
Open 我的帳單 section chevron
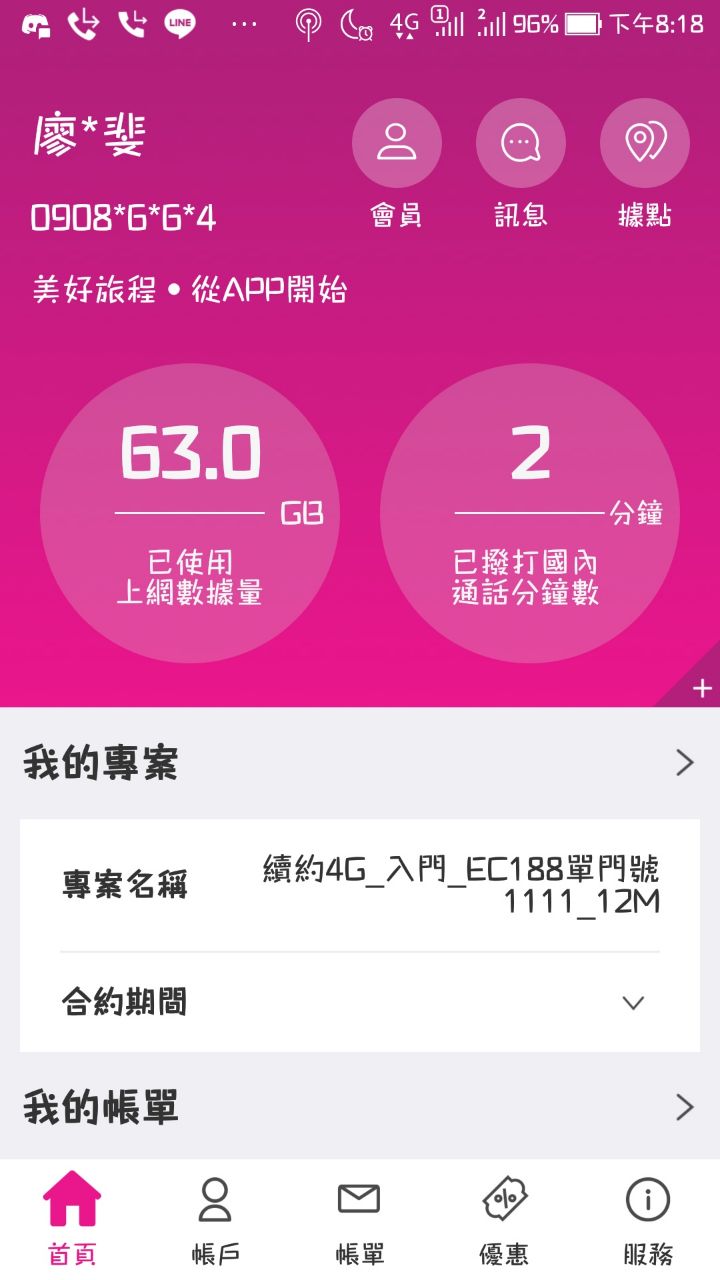pos(685,1107)
